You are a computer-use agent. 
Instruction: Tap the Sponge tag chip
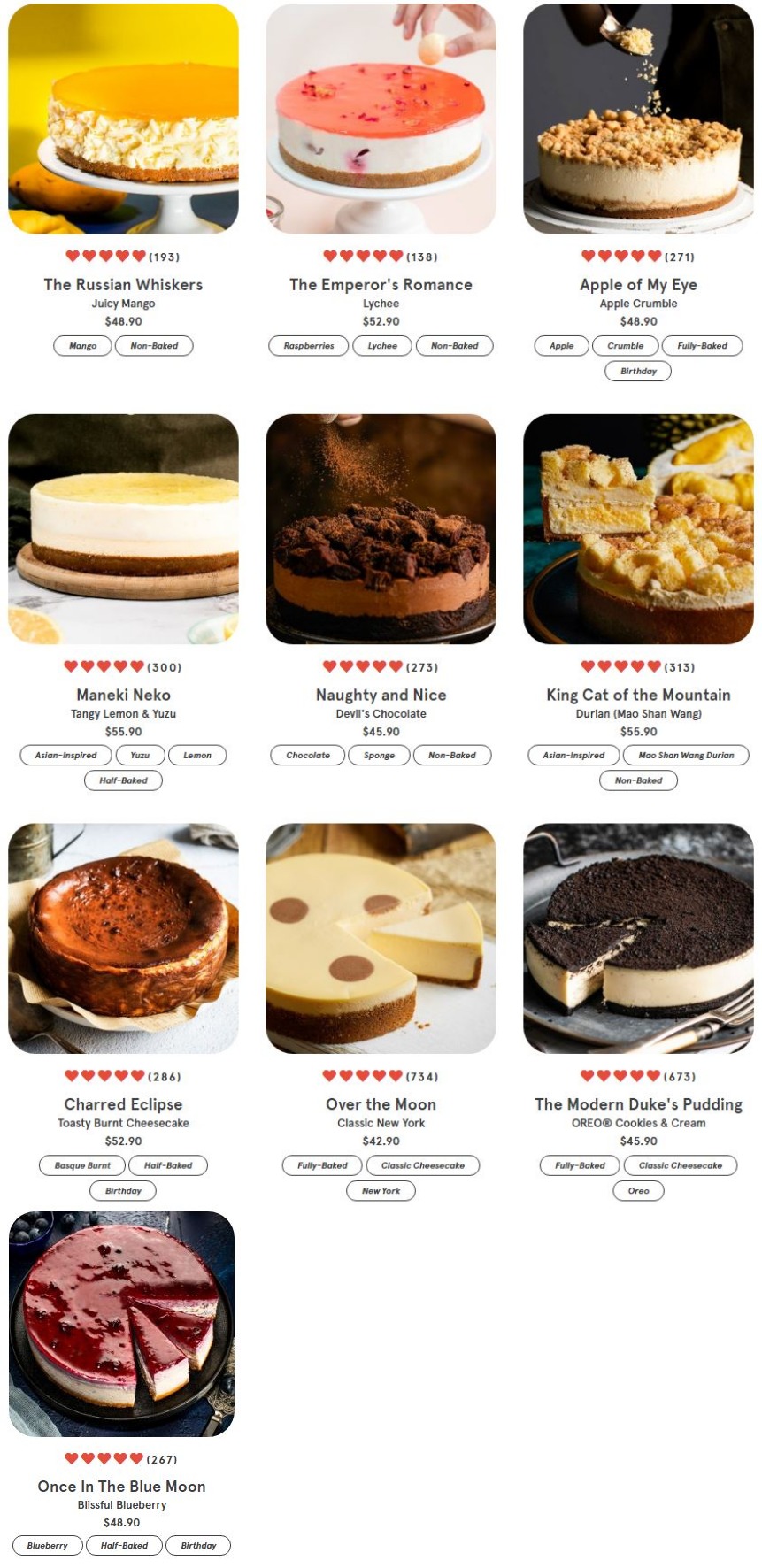379,756
